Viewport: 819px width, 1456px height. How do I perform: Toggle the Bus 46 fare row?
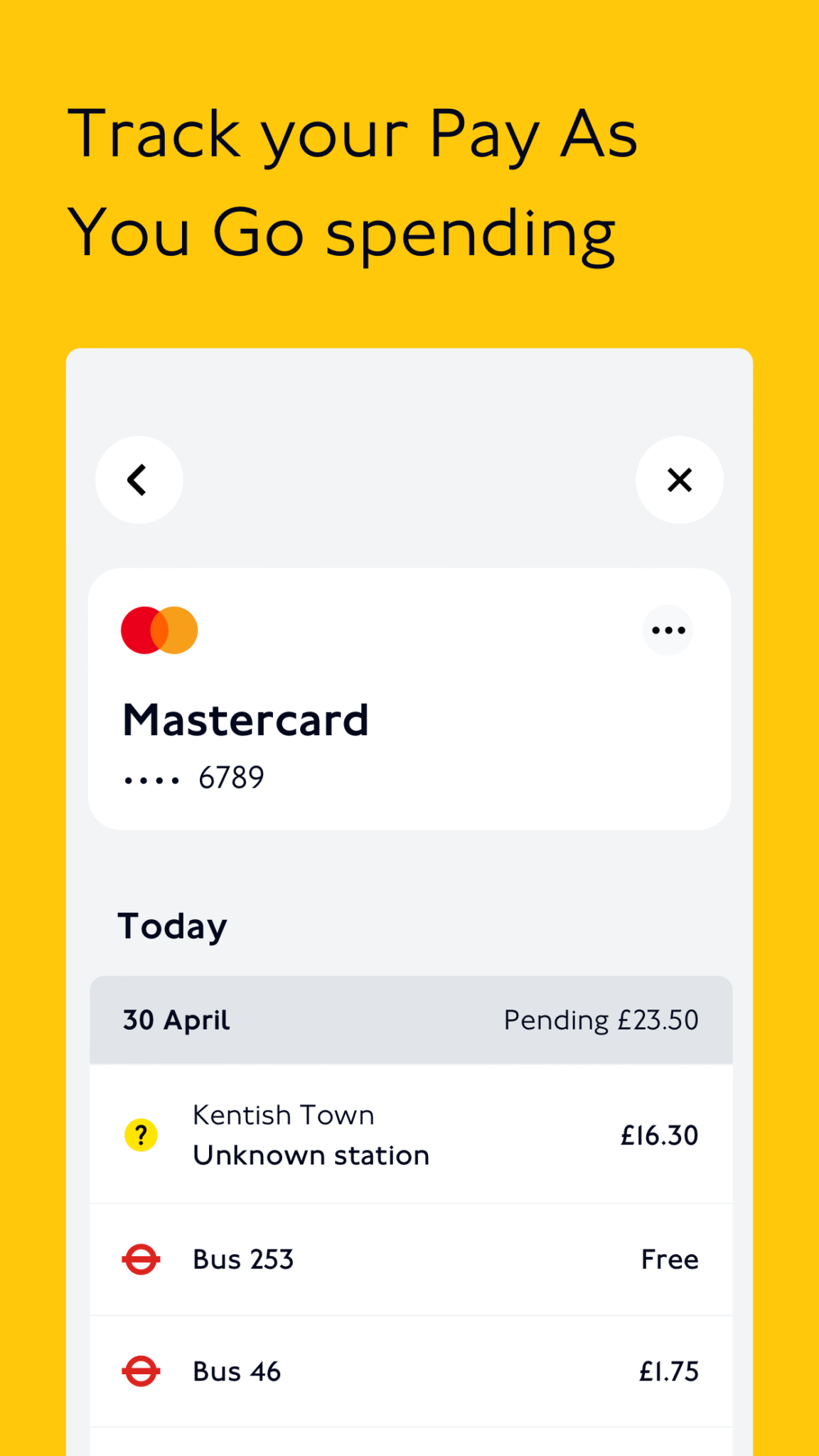point(409,1371)
